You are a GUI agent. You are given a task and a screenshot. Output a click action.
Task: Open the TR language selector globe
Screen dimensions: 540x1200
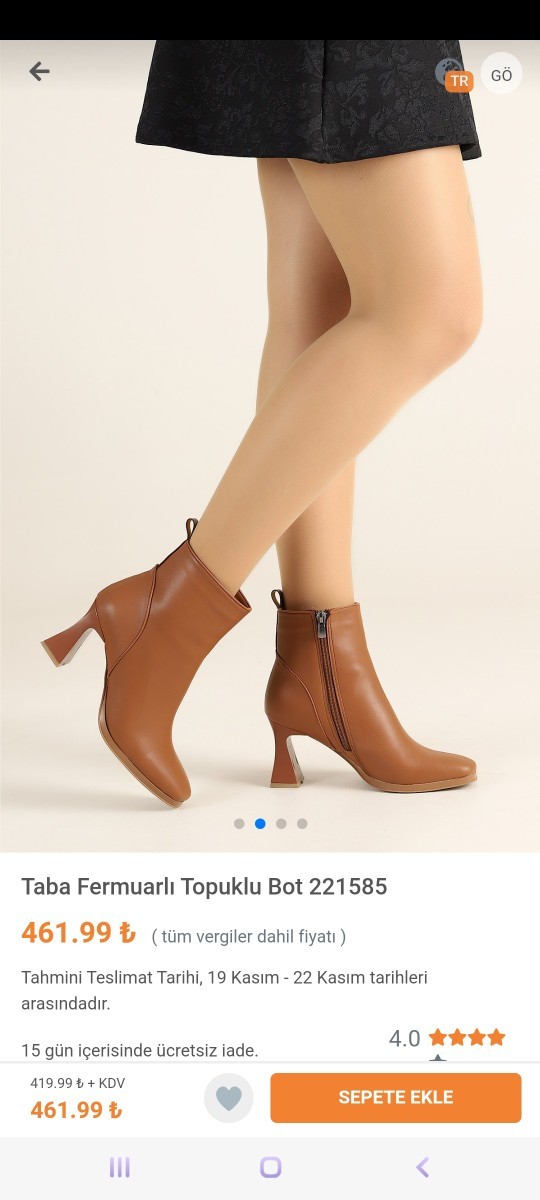[454, 74]
